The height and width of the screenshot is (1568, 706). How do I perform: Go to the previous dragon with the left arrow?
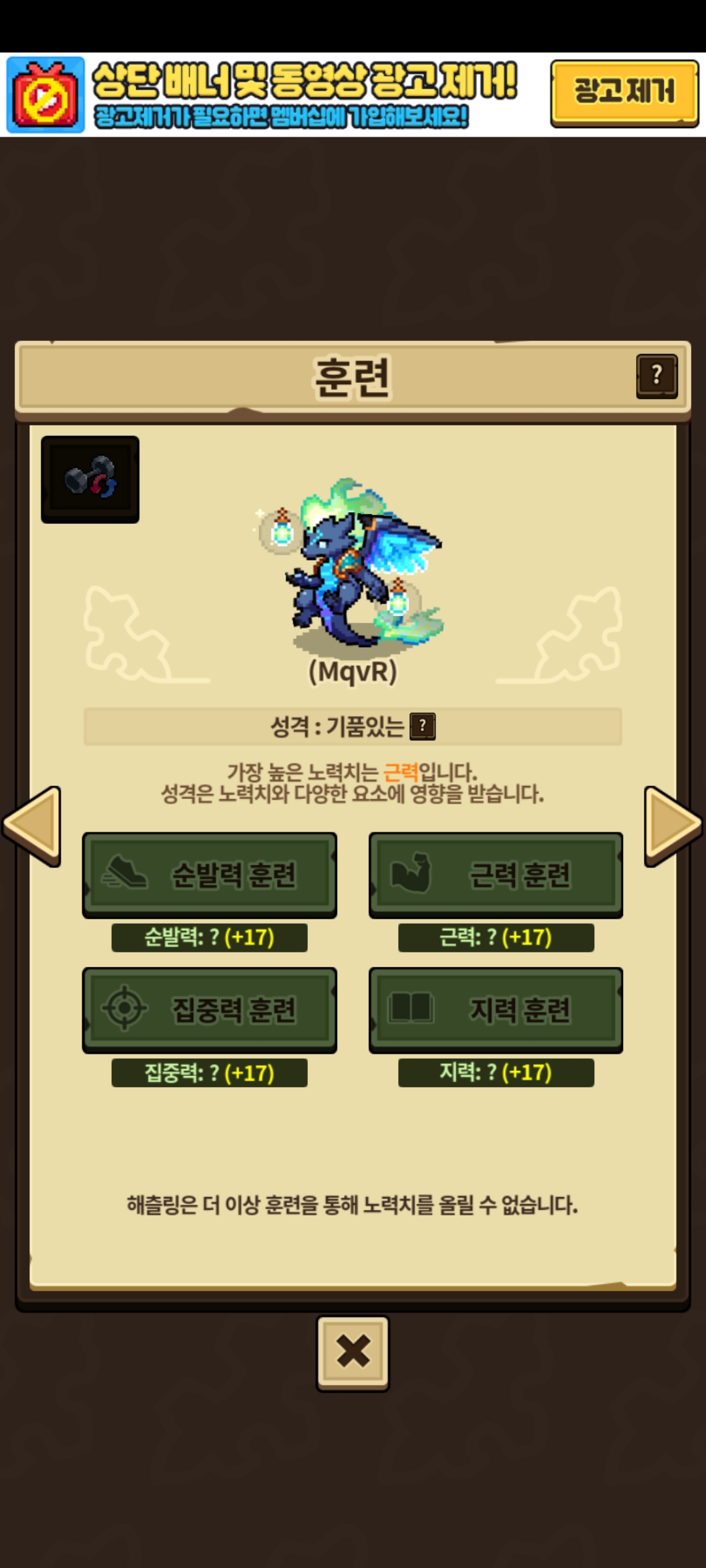click(x=33, y=826)
